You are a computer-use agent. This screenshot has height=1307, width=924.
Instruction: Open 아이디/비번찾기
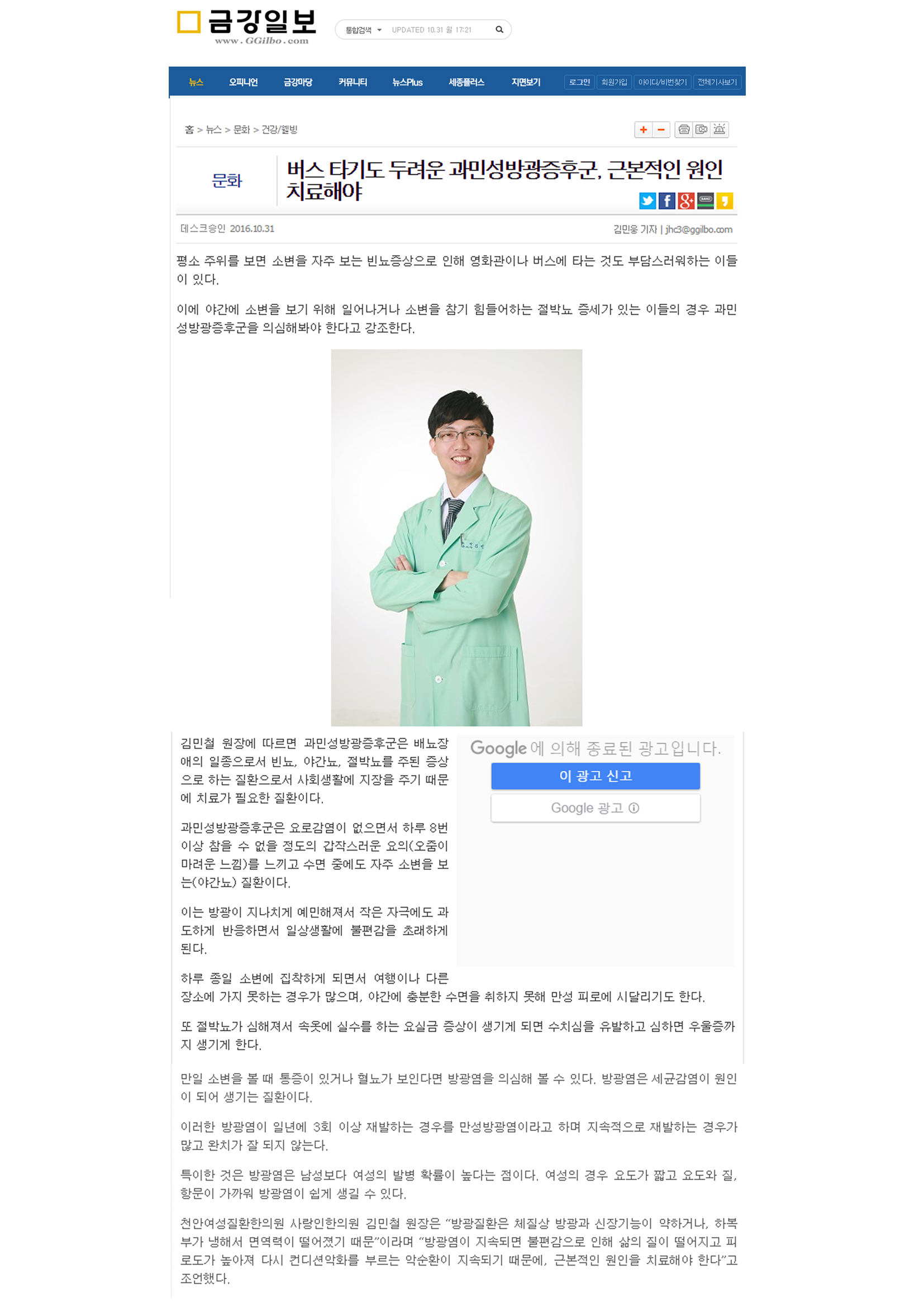pos(661,82)
